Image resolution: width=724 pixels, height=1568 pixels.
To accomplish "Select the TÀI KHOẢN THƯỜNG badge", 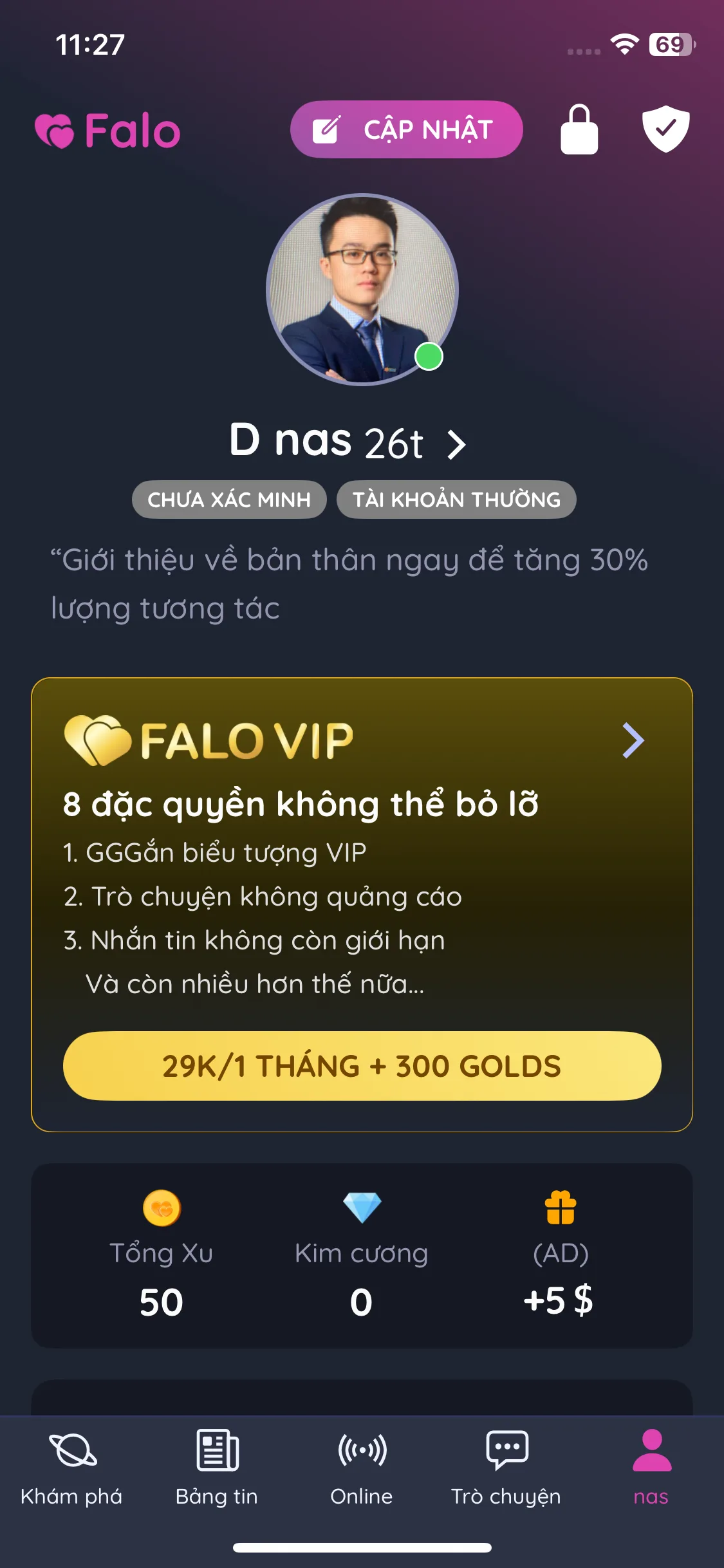I will point(457,499).
